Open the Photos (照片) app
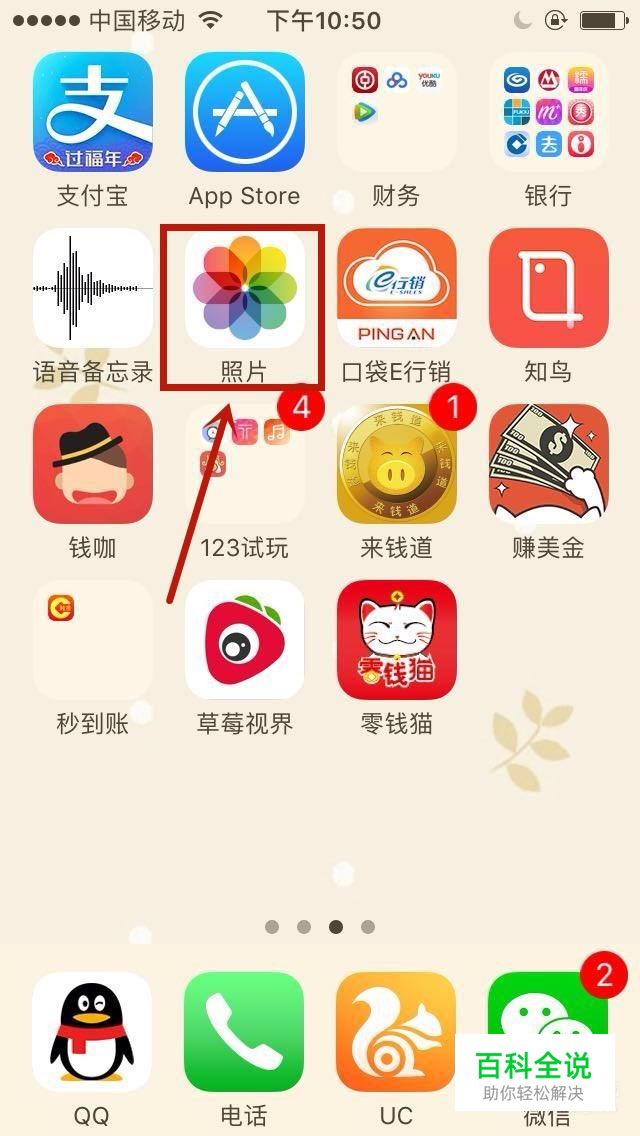This screenshot has width=640, height=1136. coord(245,288)
